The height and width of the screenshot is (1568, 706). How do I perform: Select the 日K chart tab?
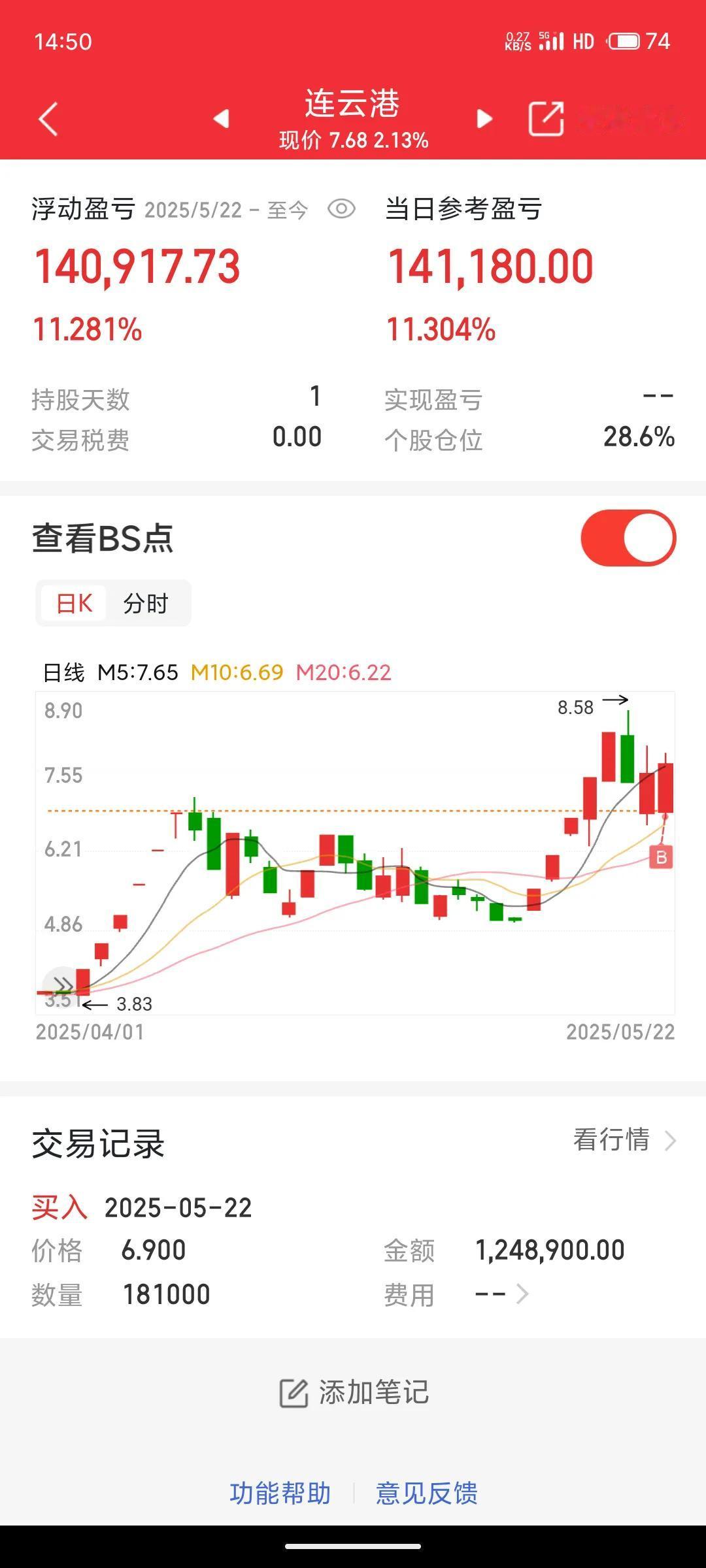[75, 603]
